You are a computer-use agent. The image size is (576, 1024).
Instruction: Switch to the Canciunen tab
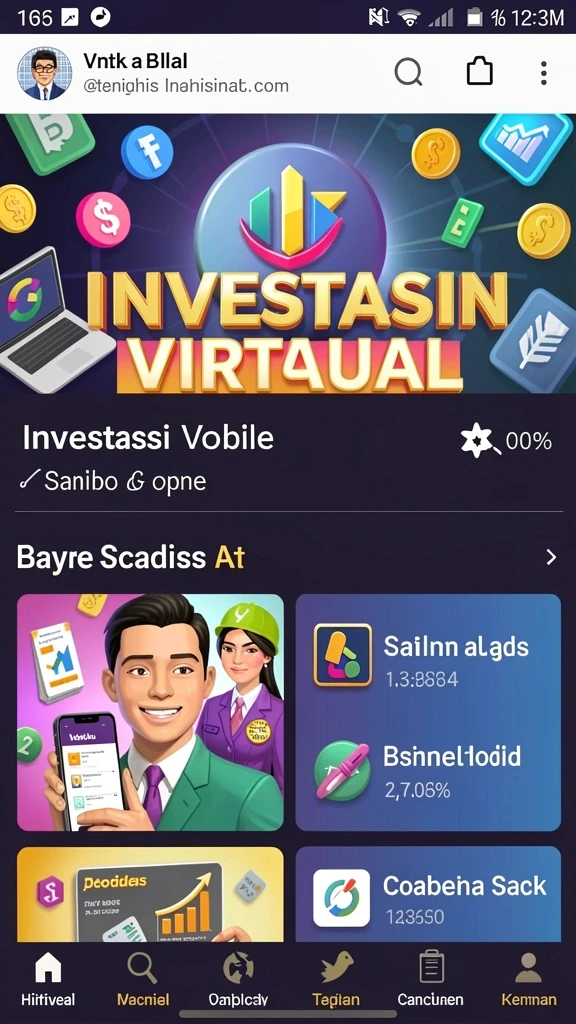[430, 979]
